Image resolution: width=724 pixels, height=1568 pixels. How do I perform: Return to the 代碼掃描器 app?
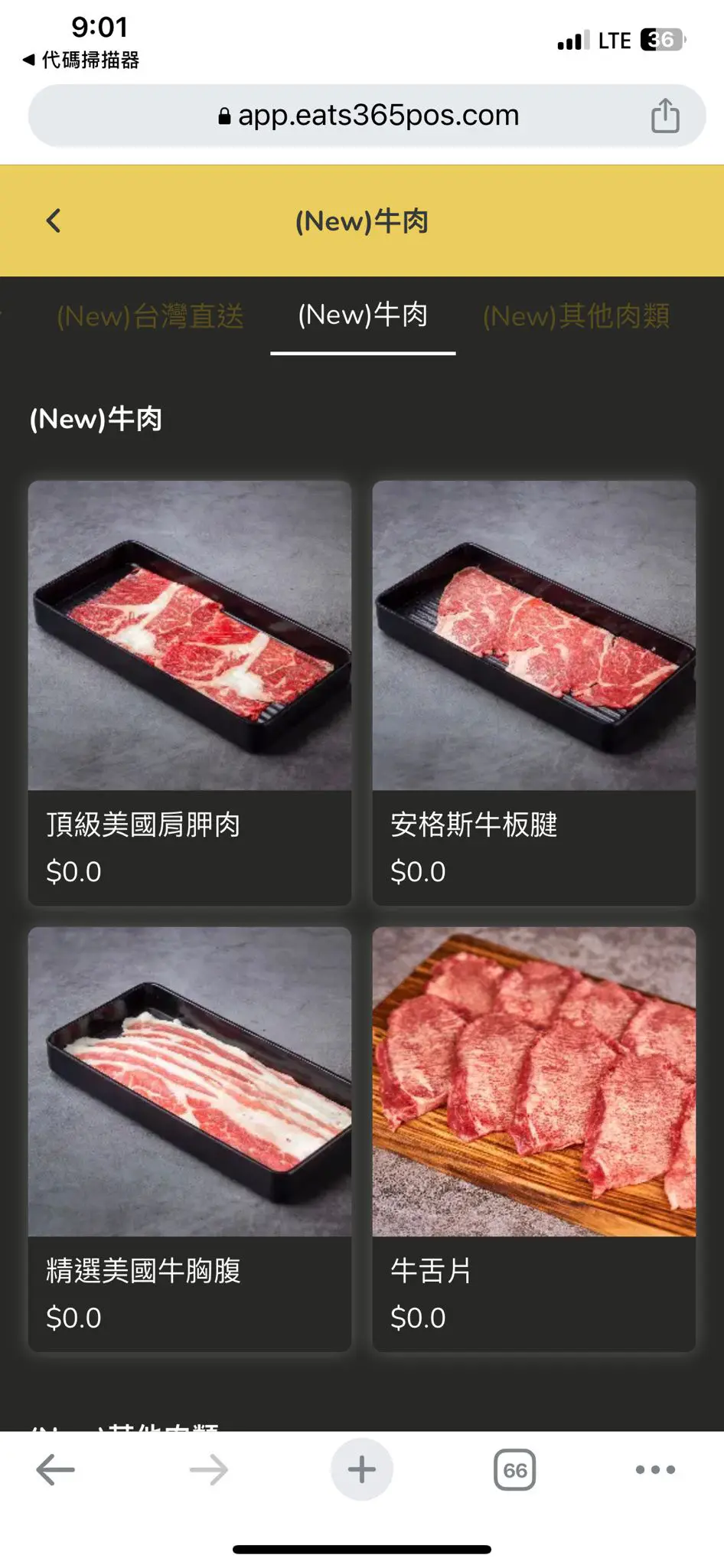81,60
